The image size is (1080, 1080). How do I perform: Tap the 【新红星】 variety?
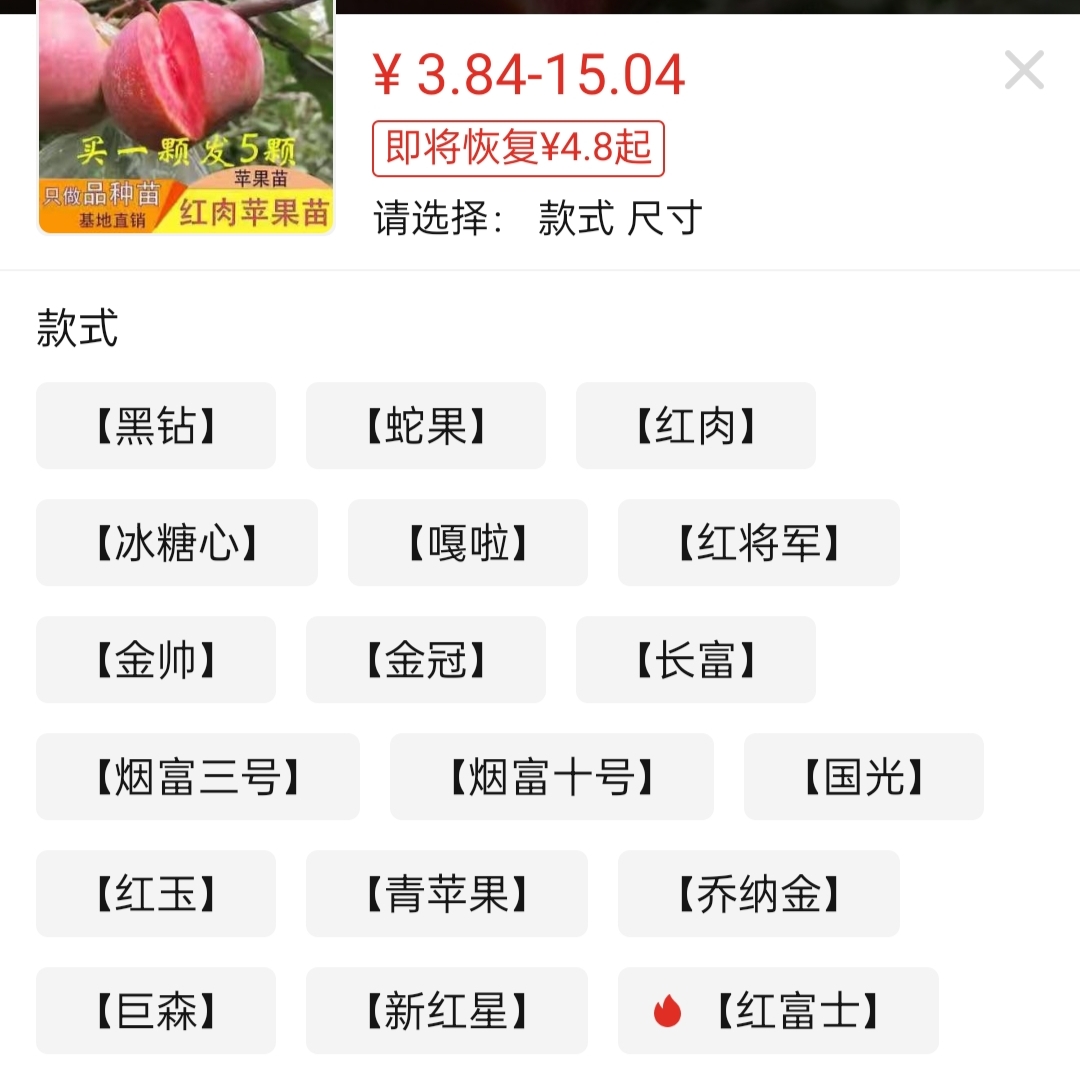point(447,1011)
